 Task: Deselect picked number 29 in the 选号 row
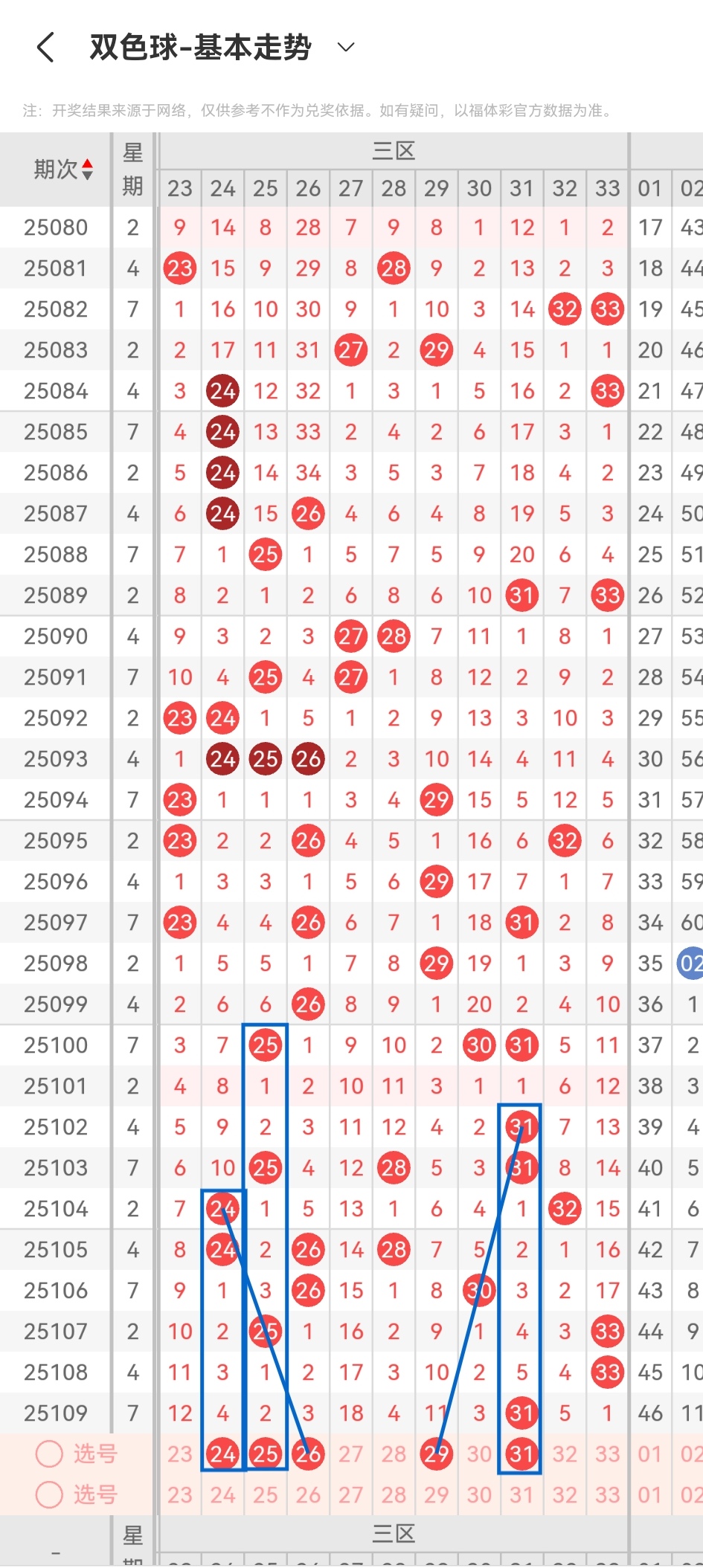[437, 1454]
